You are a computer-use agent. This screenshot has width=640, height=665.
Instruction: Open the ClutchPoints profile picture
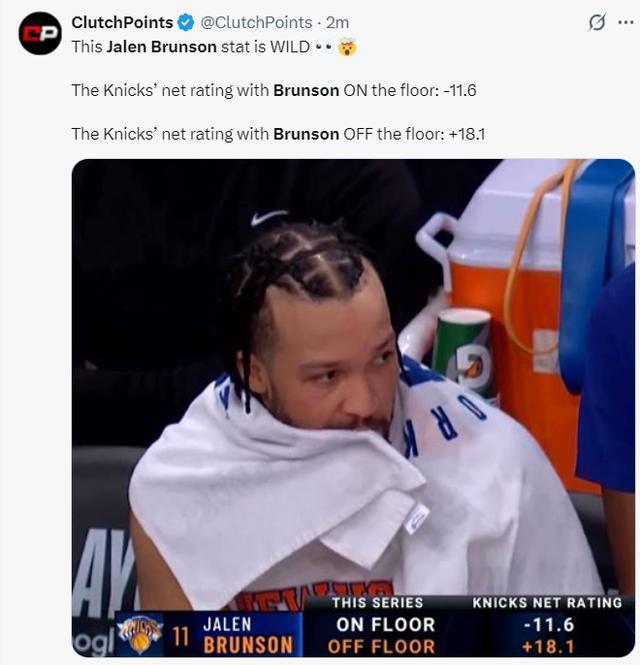pyautogui.click(x=40, y=33)
